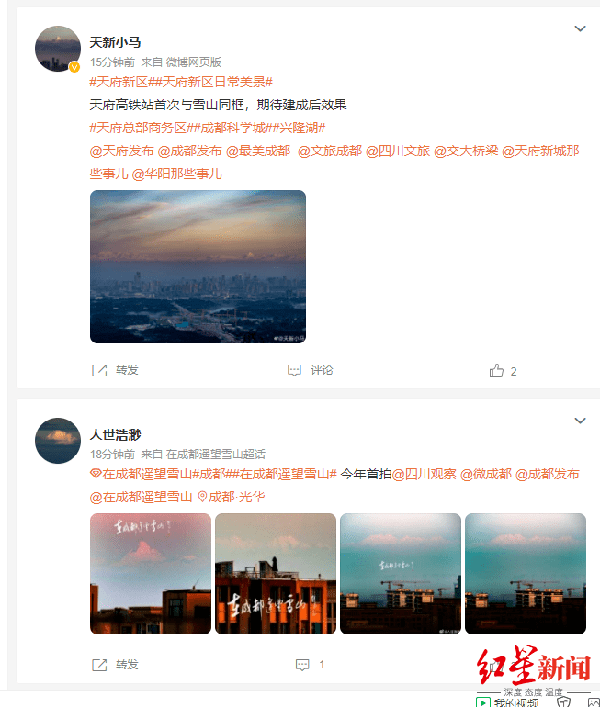The height and width of the screenshot is (707, 600).
Task: Like 天新小马's post
Action: 502,371
